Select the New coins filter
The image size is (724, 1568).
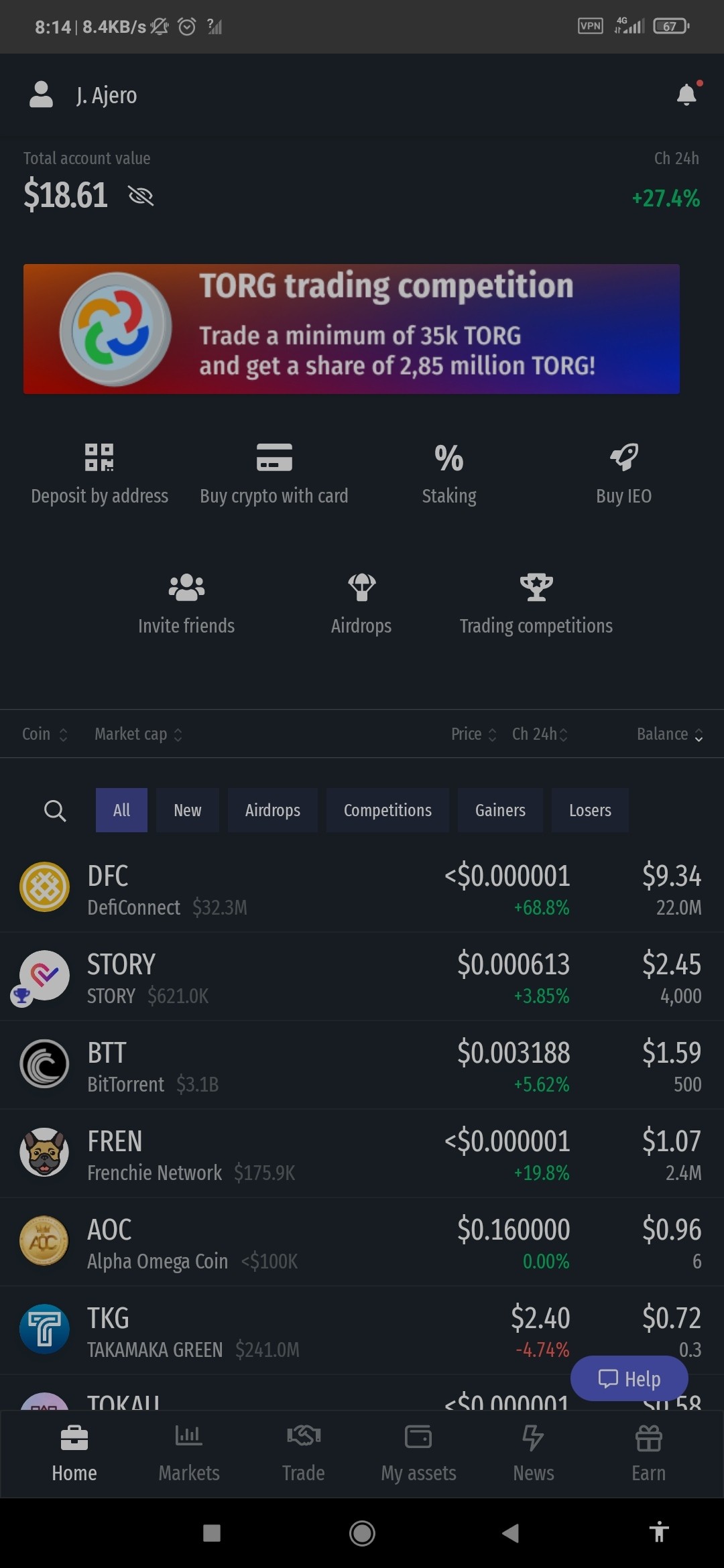[x=188, y=810]
